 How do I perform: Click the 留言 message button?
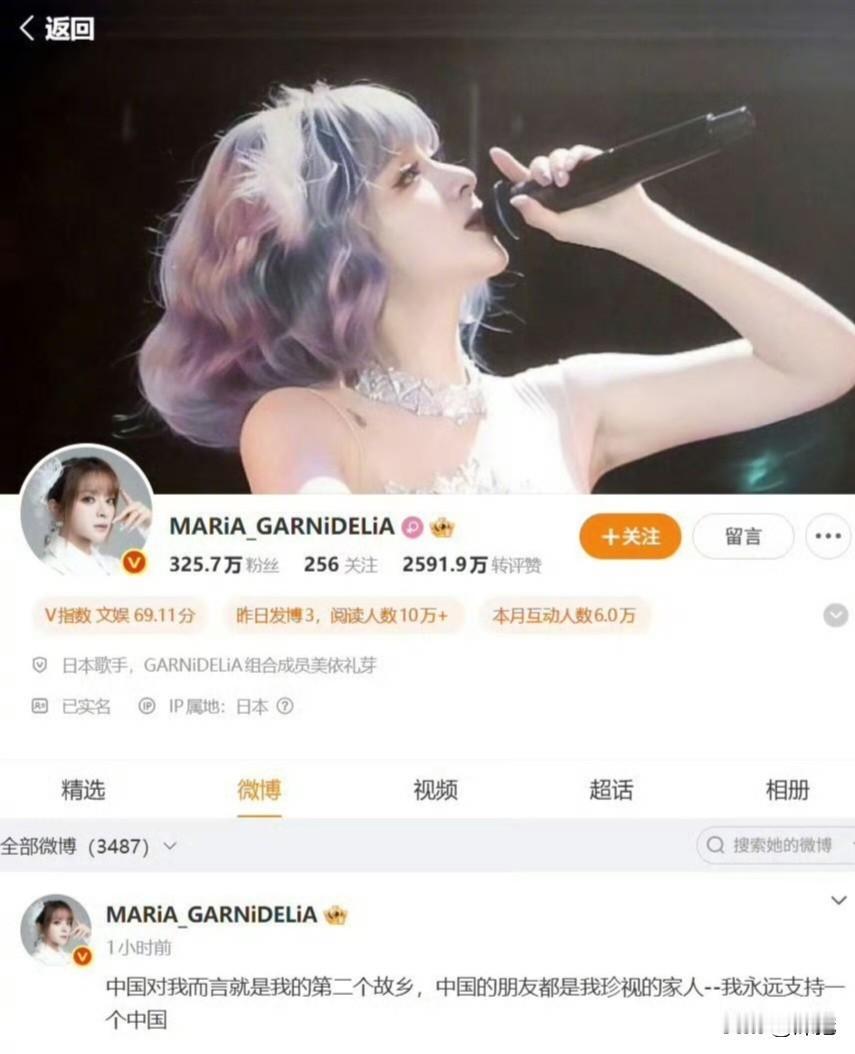pos(743,536)
